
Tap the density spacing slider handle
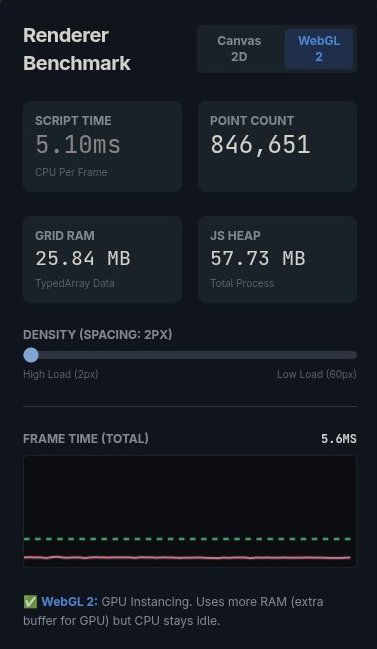coord(31,355)
